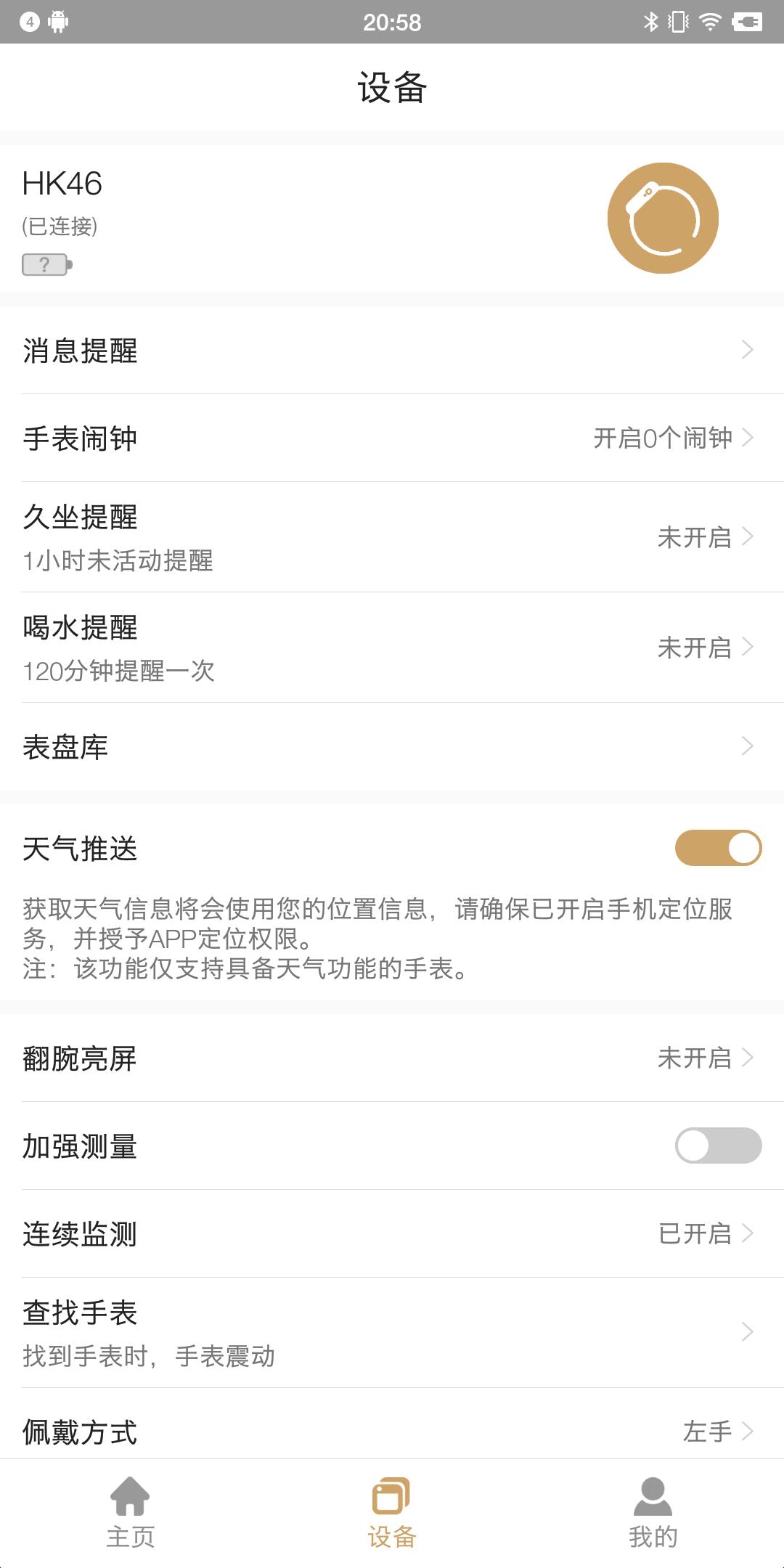784x1568 pixels.
Task: Open 连续监测 continuous monitoring settings
Action: point(392,1233)
